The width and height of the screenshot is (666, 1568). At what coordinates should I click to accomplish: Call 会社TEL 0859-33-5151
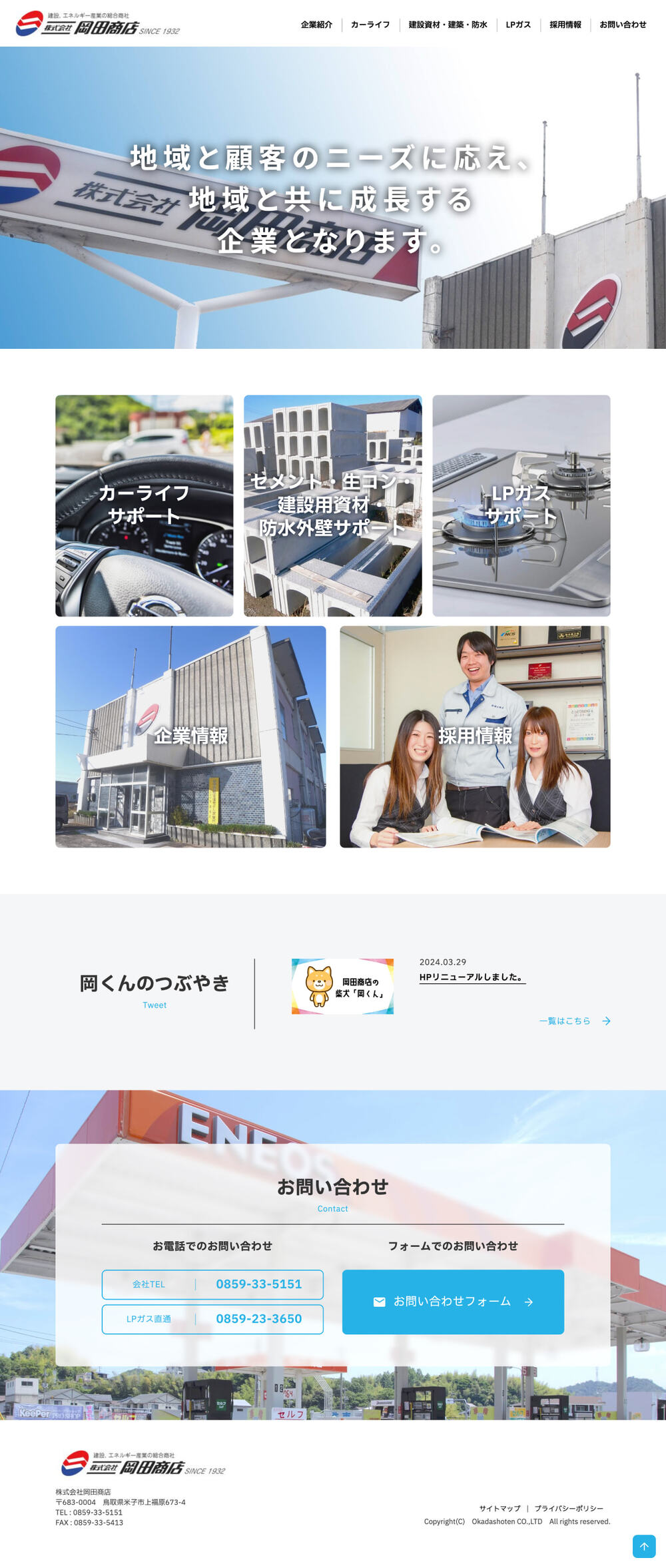point(212,1284)
